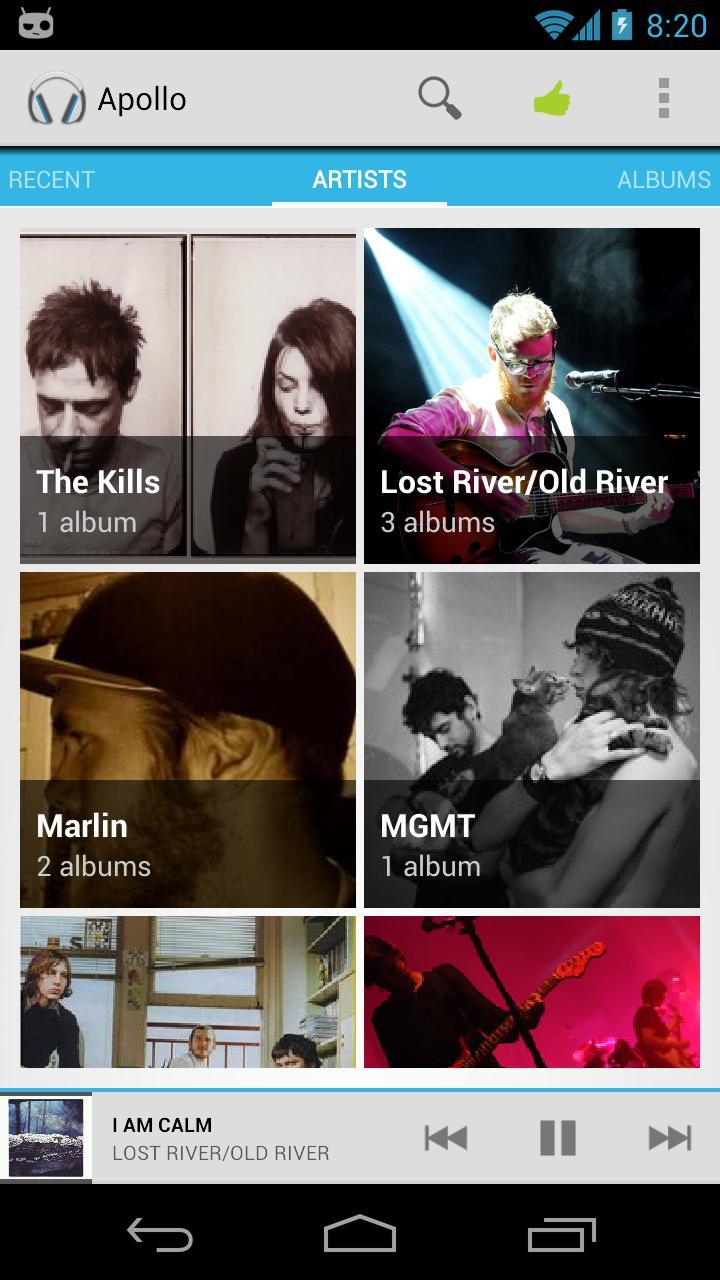Viewport: 720px width, 1280px height.
Task: Open the search magnifier icon
Action: click(439, 99)
